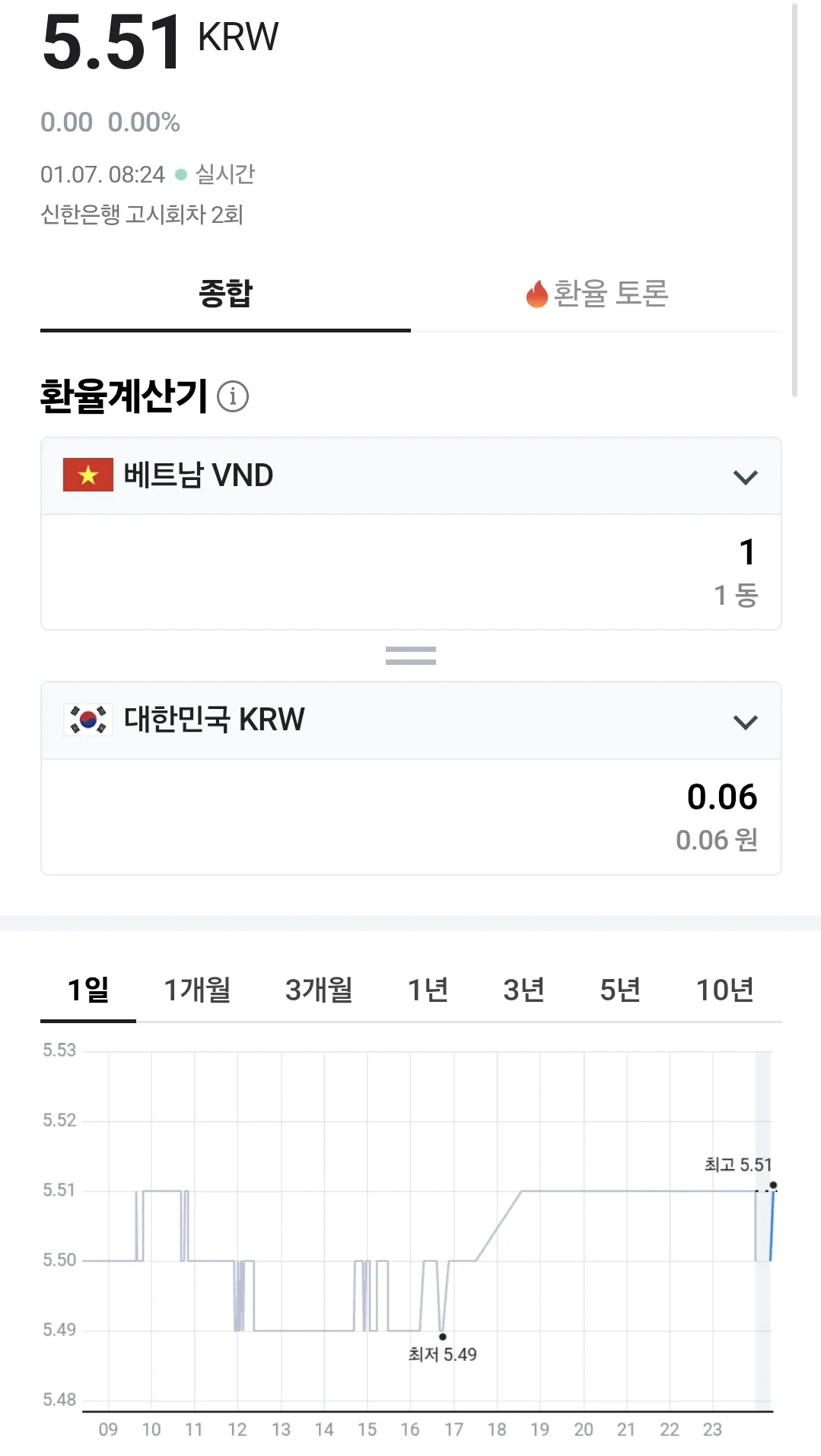Edit the VND amount field
Image resolution: width=821 pixels, height=1456 pixels.
point(411,572)
